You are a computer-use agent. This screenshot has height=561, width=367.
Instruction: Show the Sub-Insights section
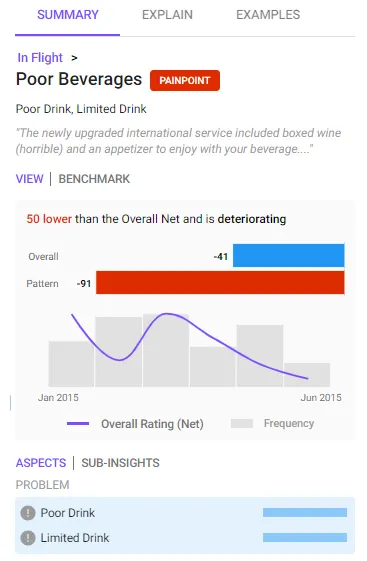coord(120,463)
